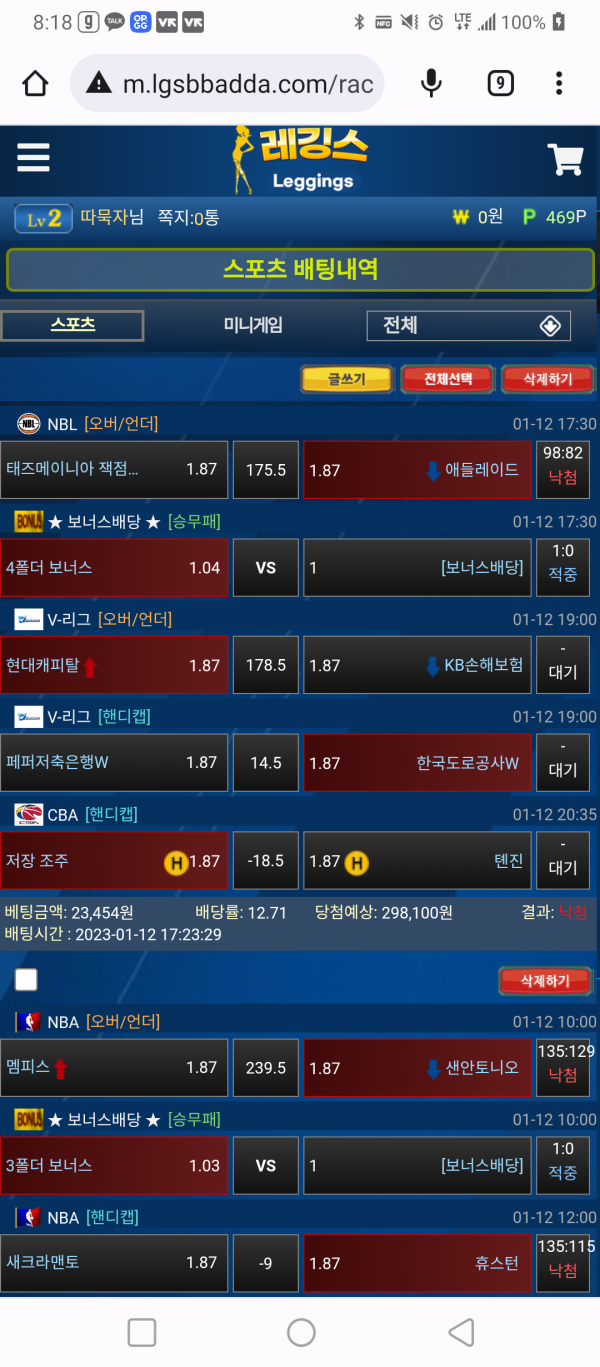Start voice search with the microphone
The image size is (600, 1367).
[431, 84]
